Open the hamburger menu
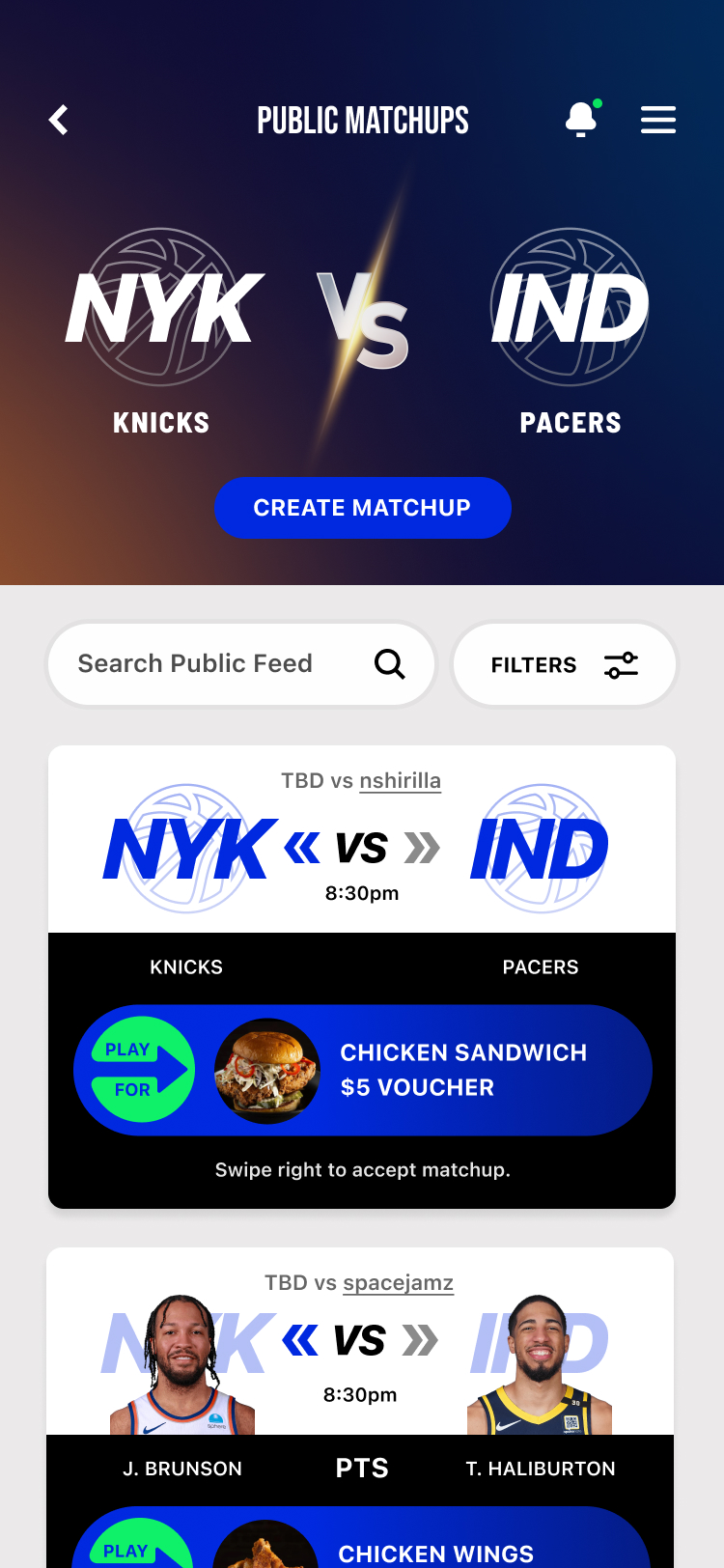 pyautogui.click(x=658, y=120)
